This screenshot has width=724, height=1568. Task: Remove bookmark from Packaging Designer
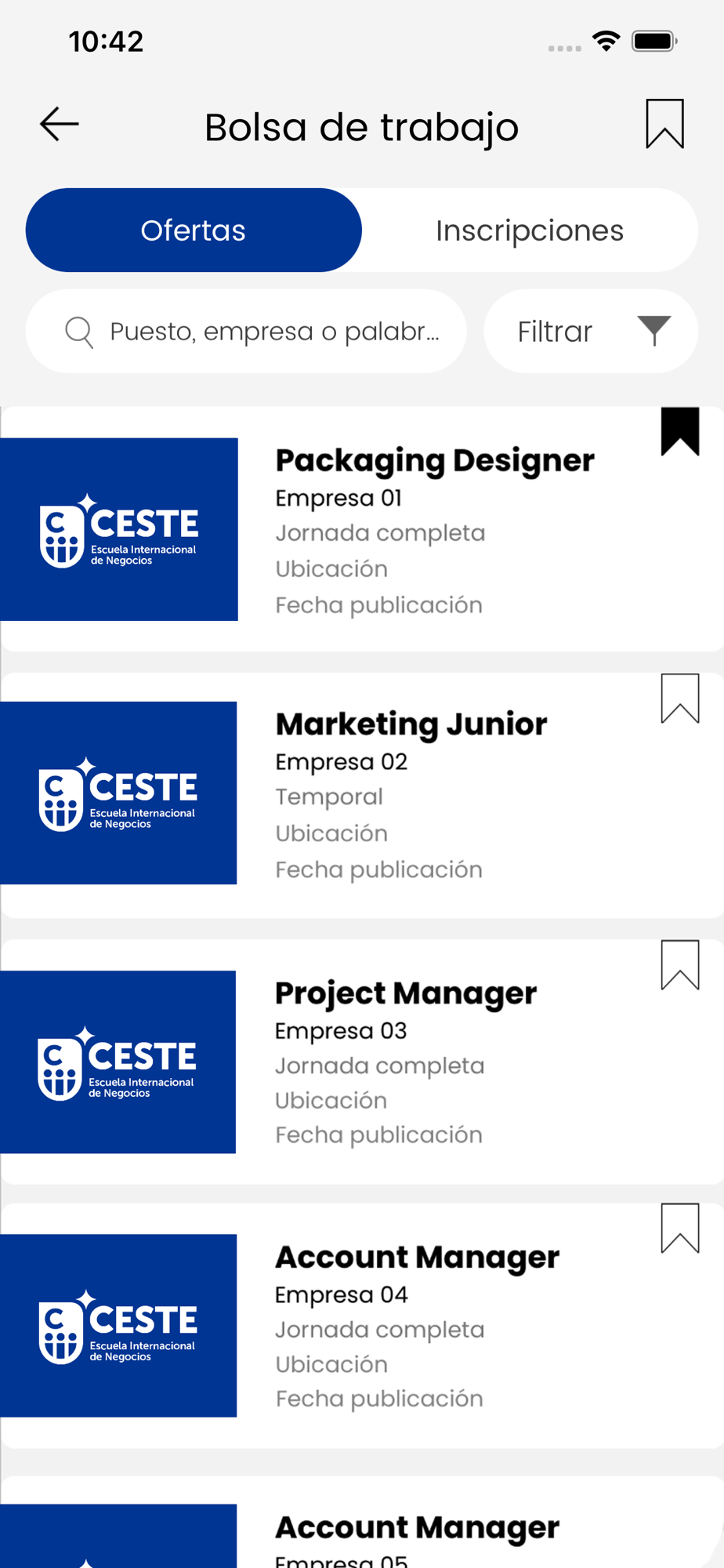[x=679, y=430]
